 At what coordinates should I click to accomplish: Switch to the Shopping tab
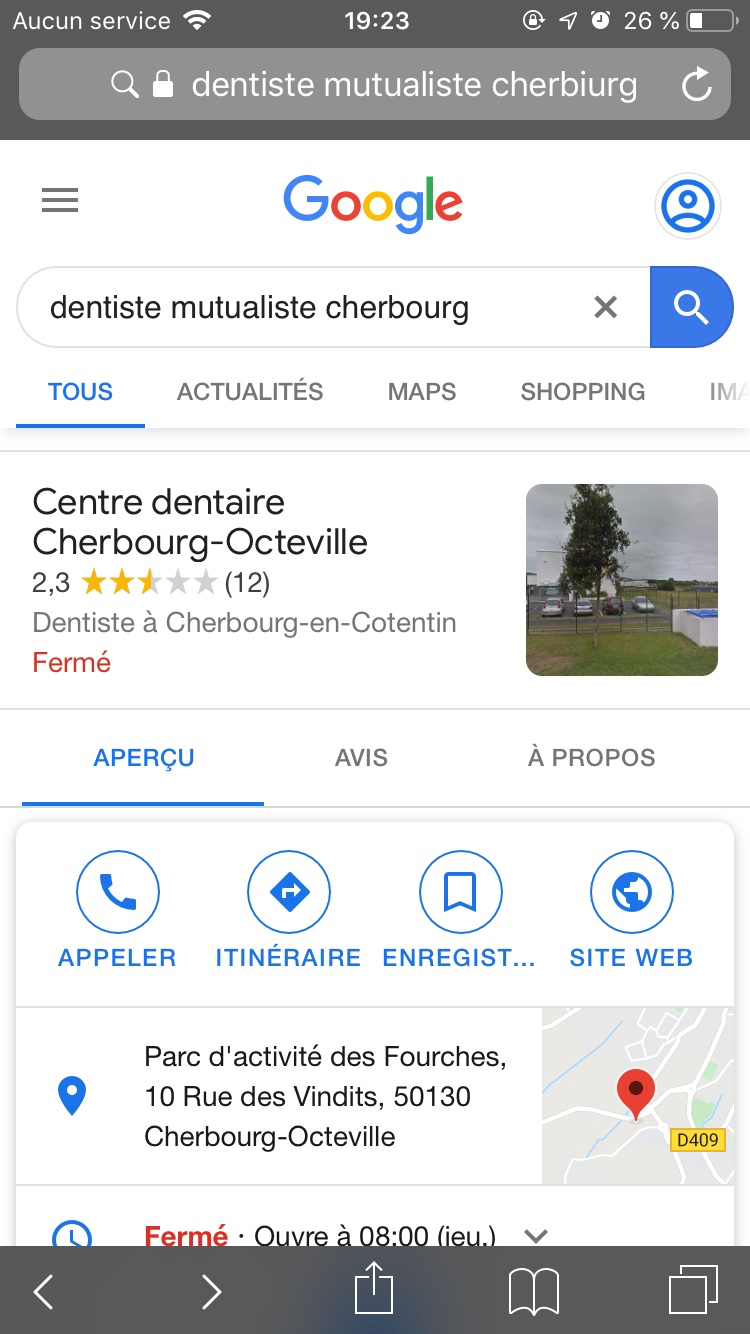(583, 392)
